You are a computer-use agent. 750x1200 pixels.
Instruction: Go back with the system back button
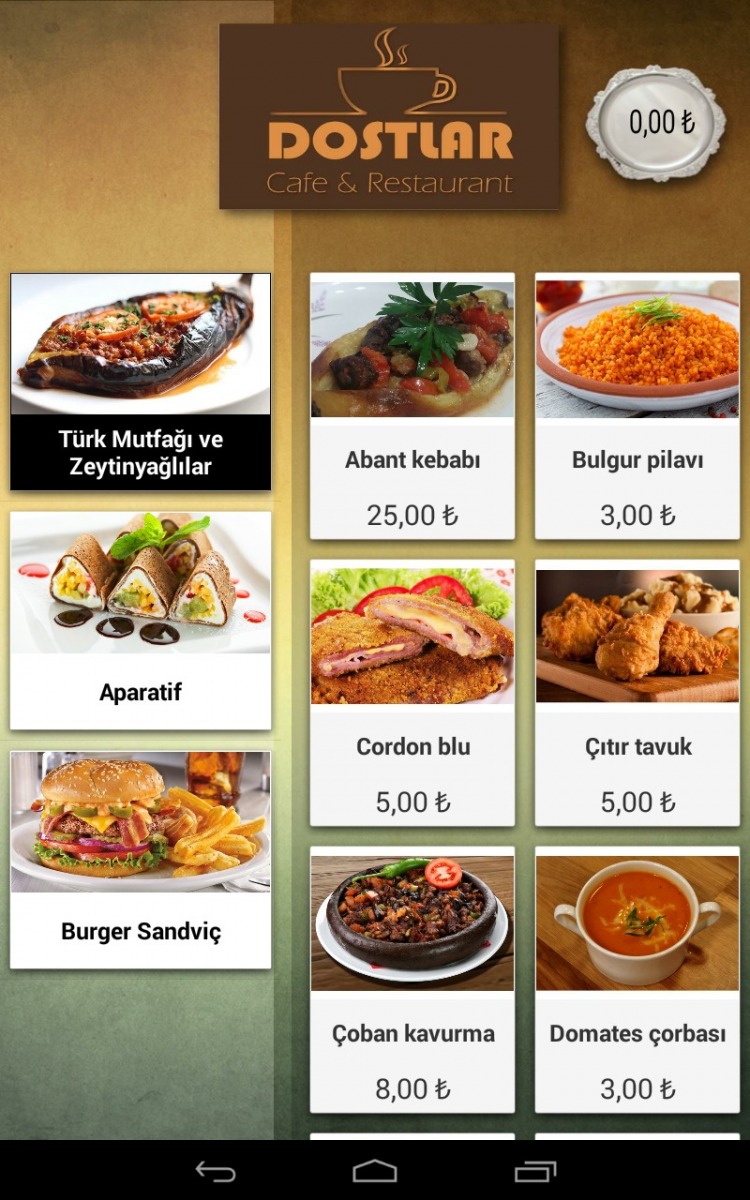215,1171
